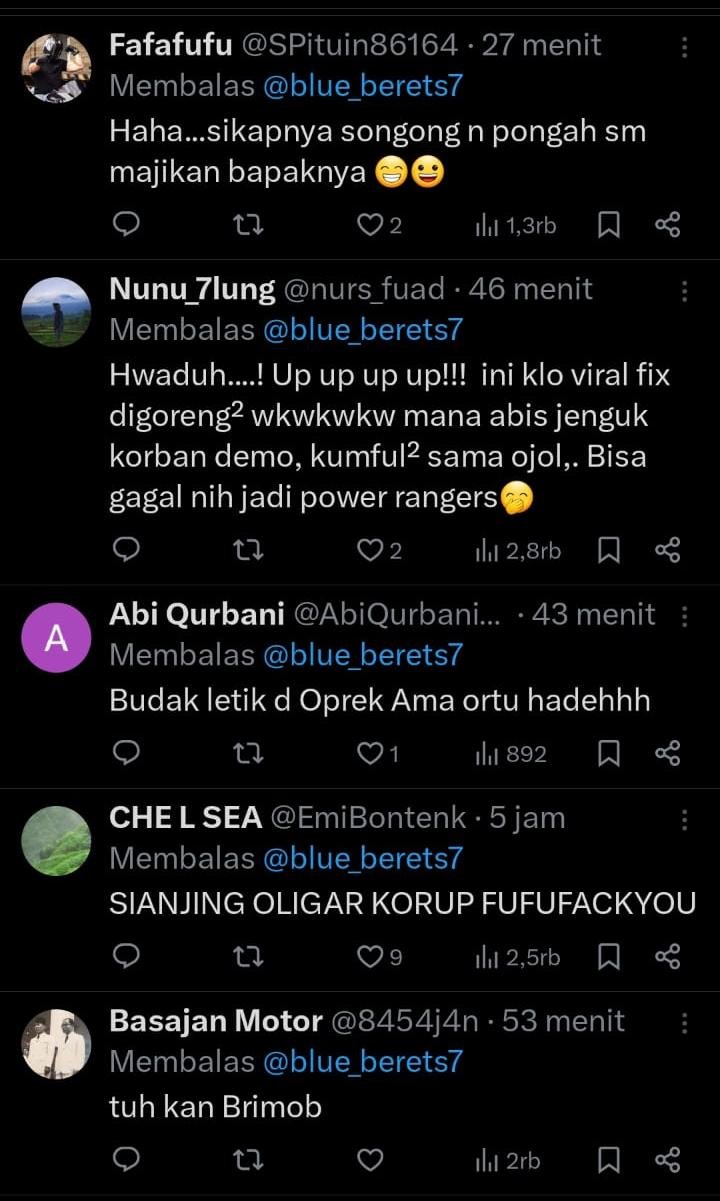Share Basajan Motor's reply

(x=667, y=1160)
